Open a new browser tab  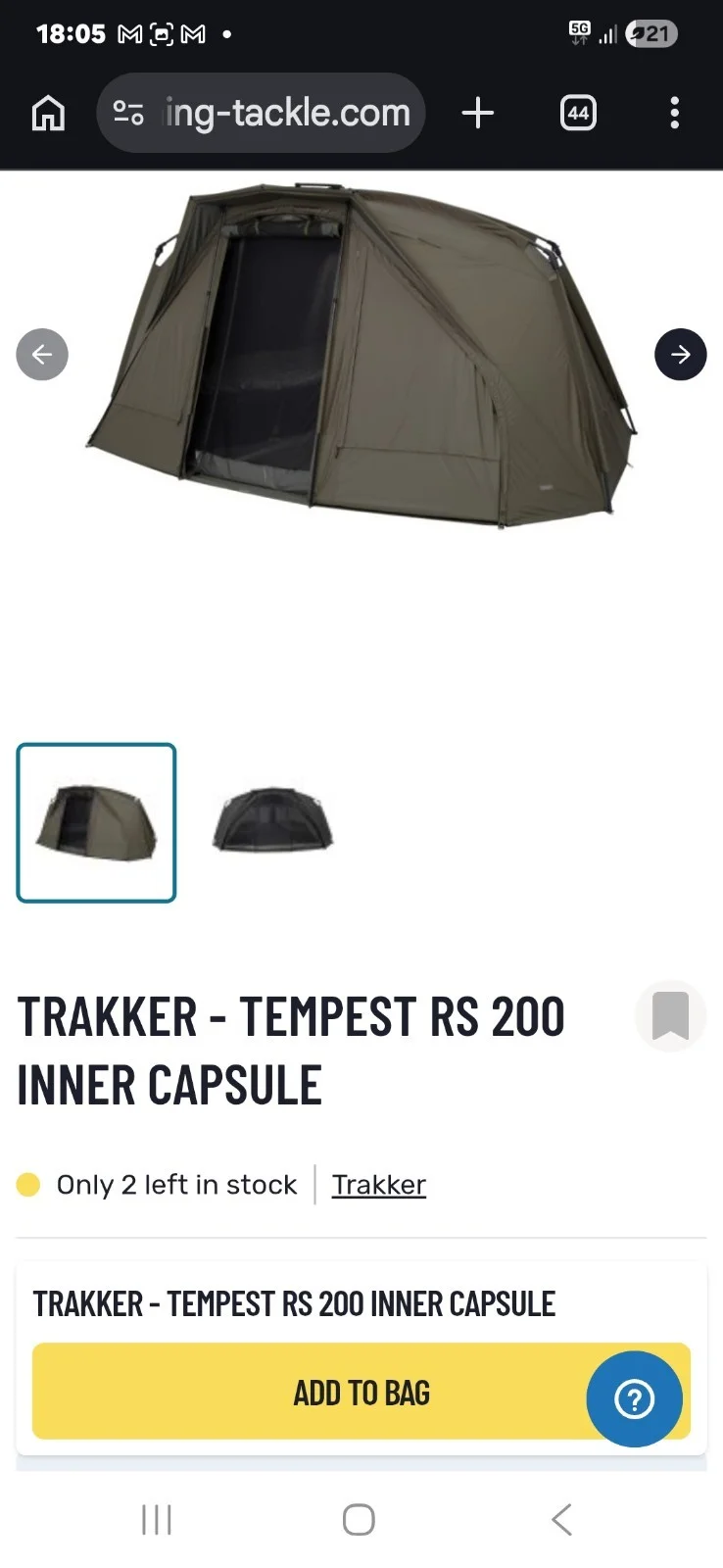click(x=477, y=114)
